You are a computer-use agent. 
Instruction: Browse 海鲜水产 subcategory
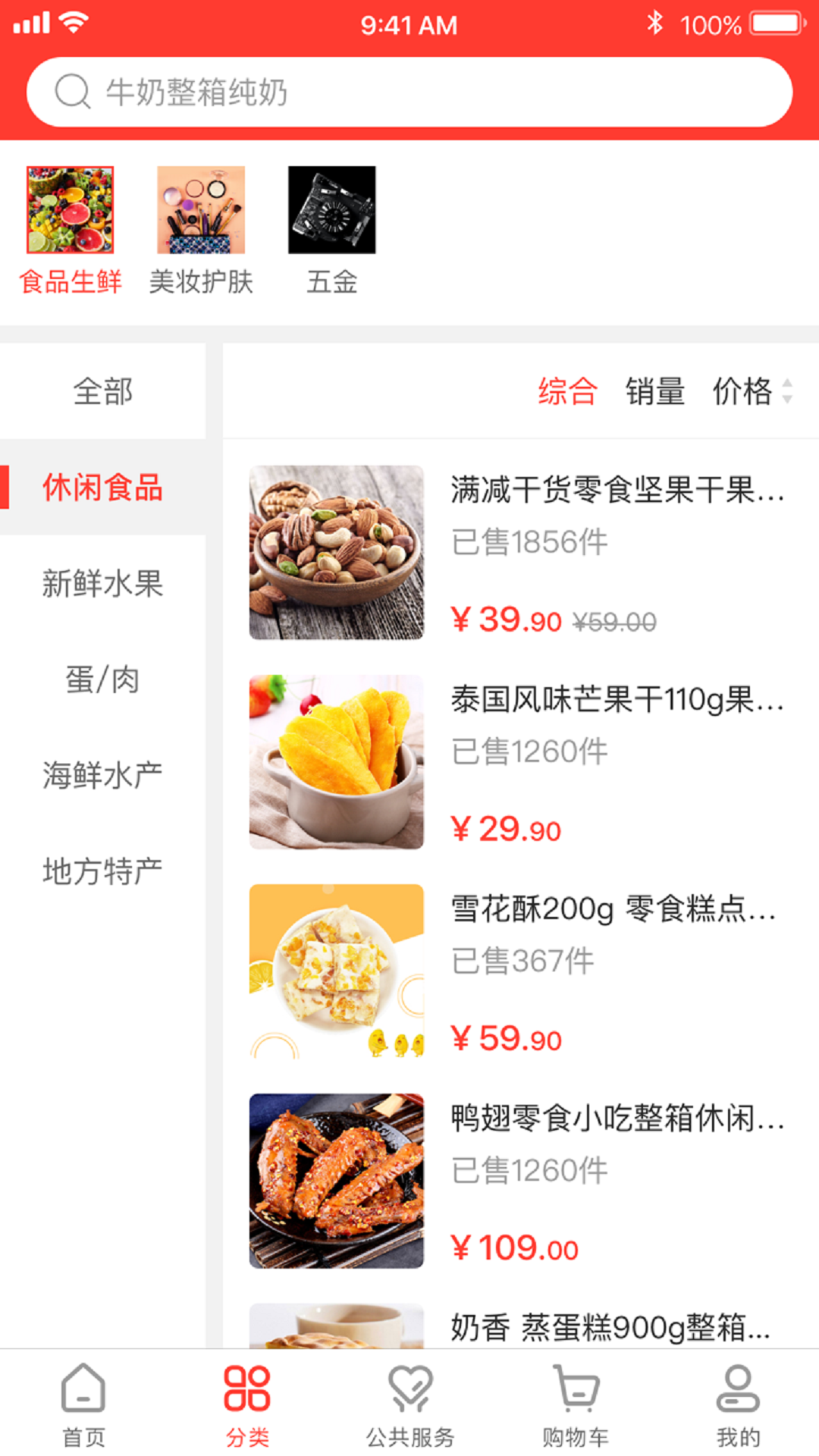click(x=102, y=775)
